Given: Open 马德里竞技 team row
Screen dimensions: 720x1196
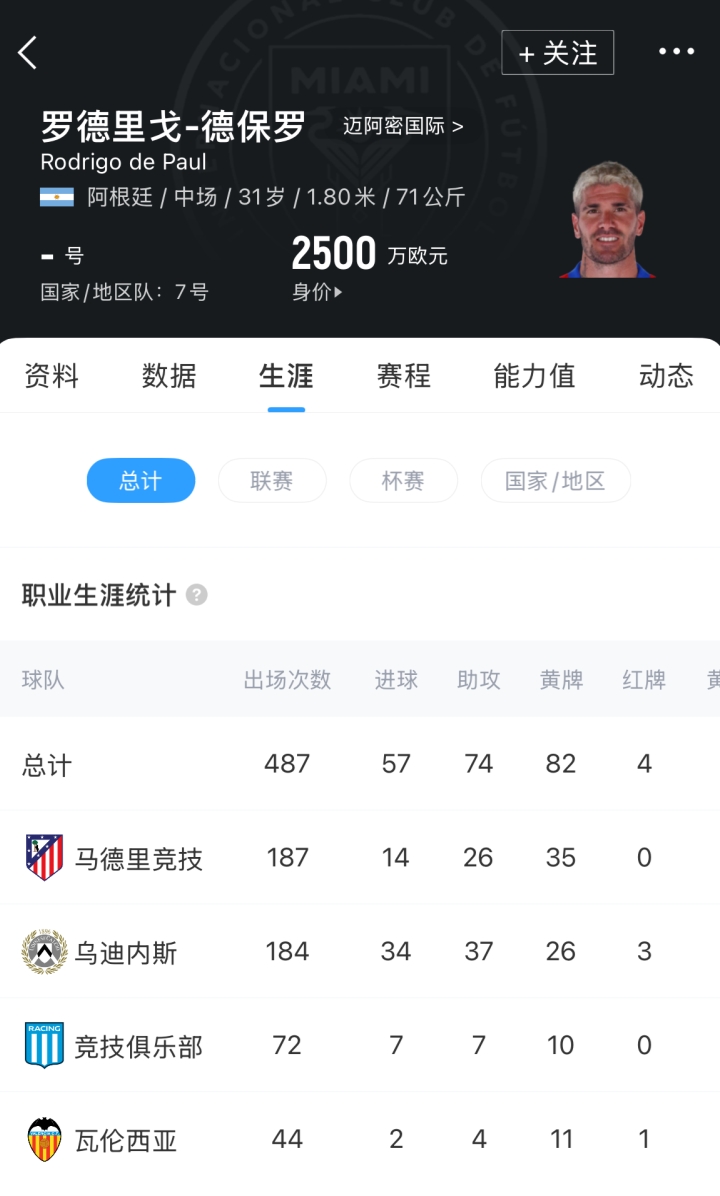Looking at the screenshot, I should pos(138,858).
